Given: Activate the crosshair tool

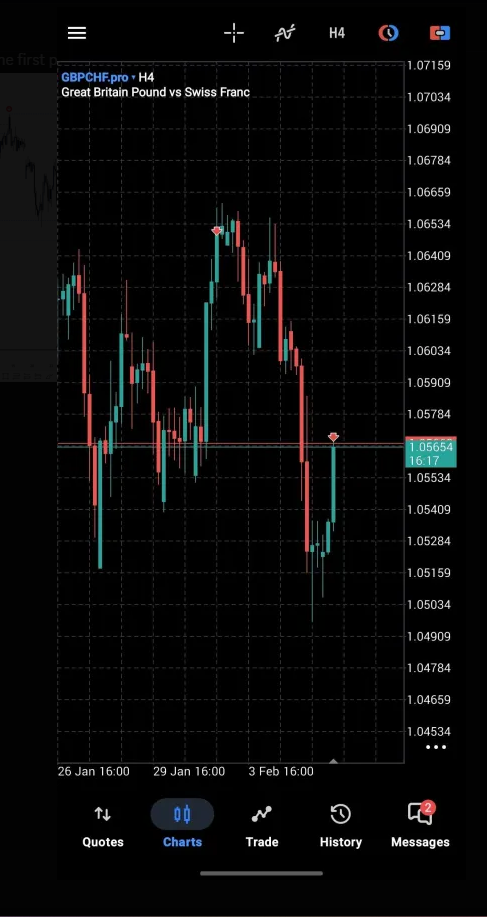Looking at the screenshot, I should (x=234, y=33).
